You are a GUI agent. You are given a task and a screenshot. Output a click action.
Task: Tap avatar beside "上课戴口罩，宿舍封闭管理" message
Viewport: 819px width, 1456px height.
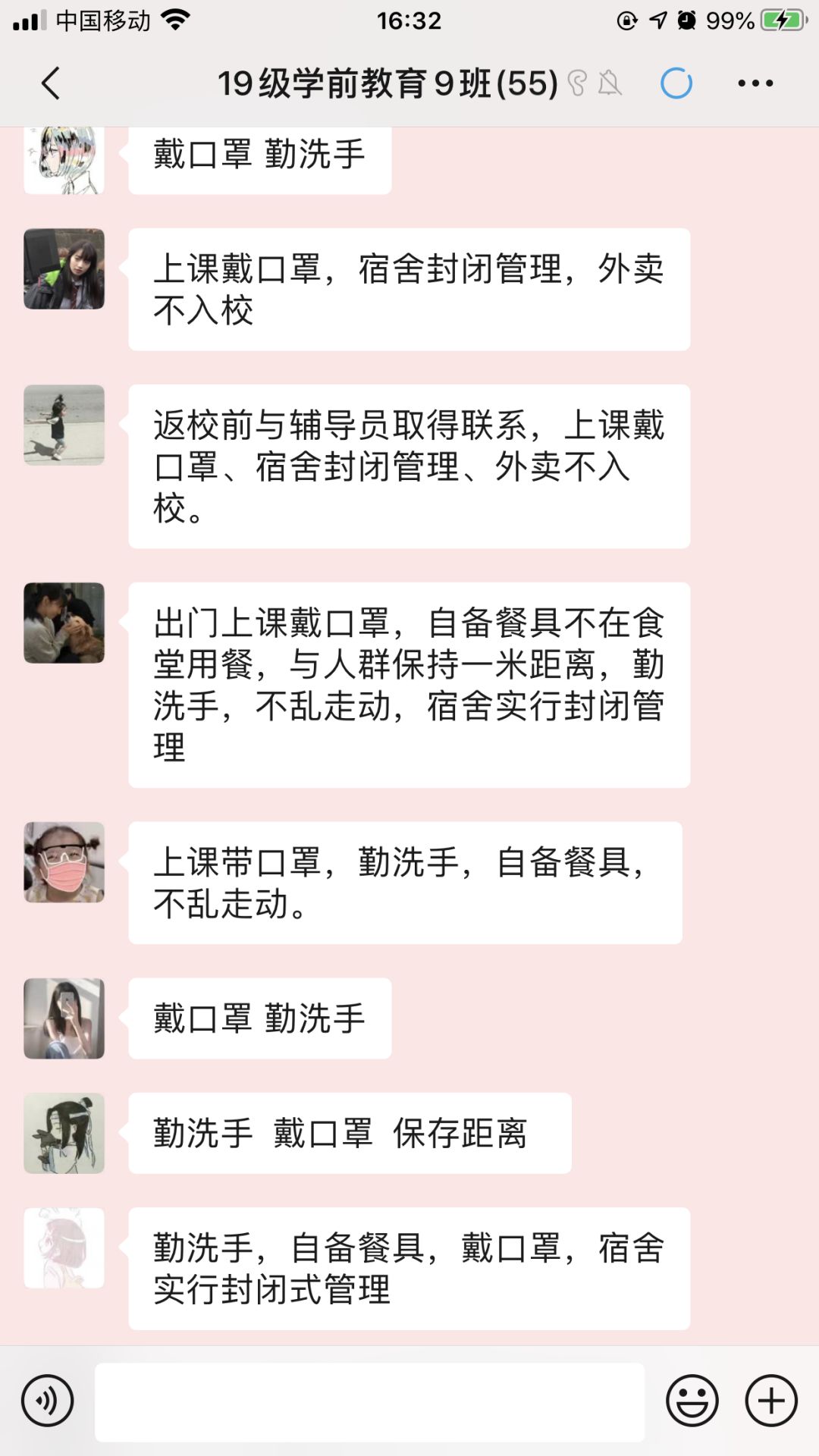coord(64,269)
